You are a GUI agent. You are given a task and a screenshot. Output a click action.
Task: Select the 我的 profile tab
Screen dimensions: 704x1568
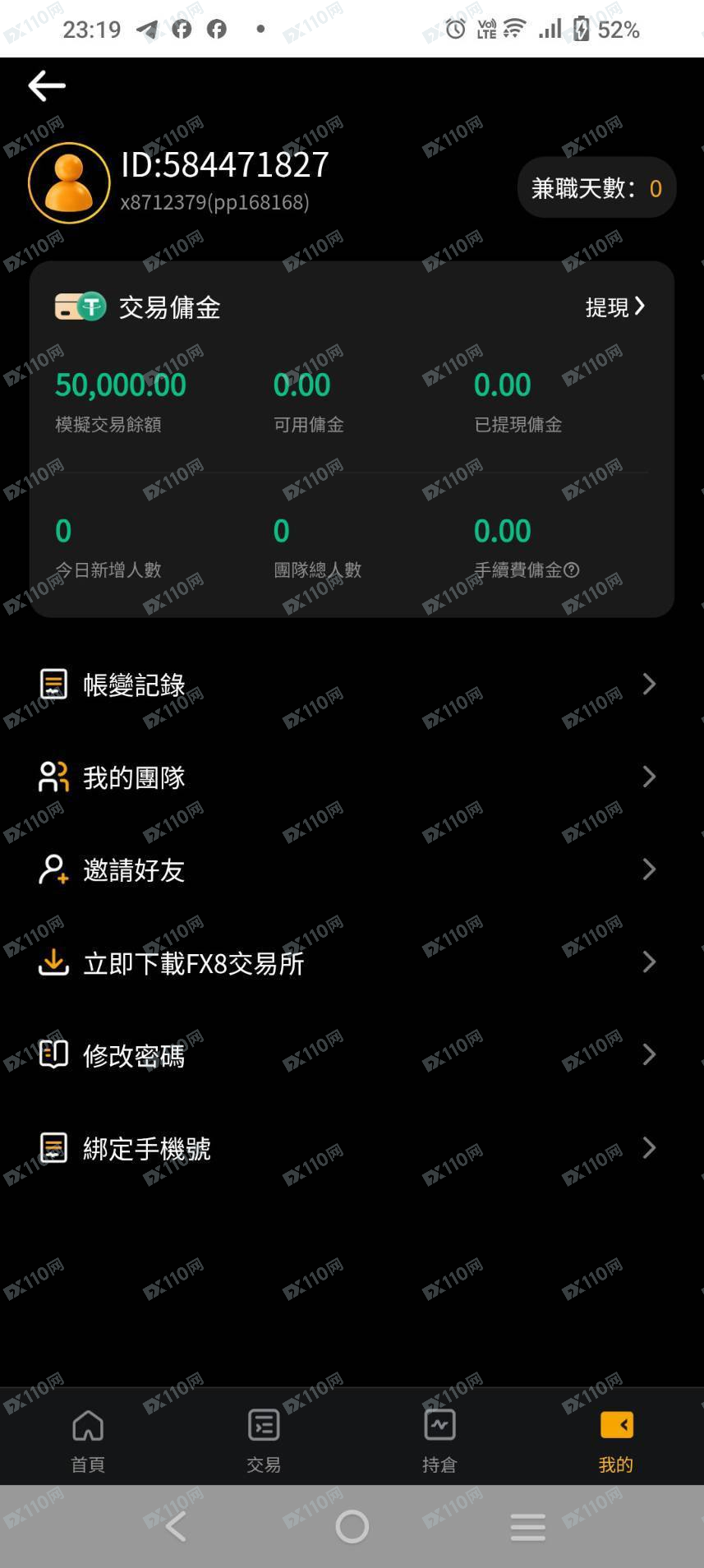click(x=615, y=1440)
